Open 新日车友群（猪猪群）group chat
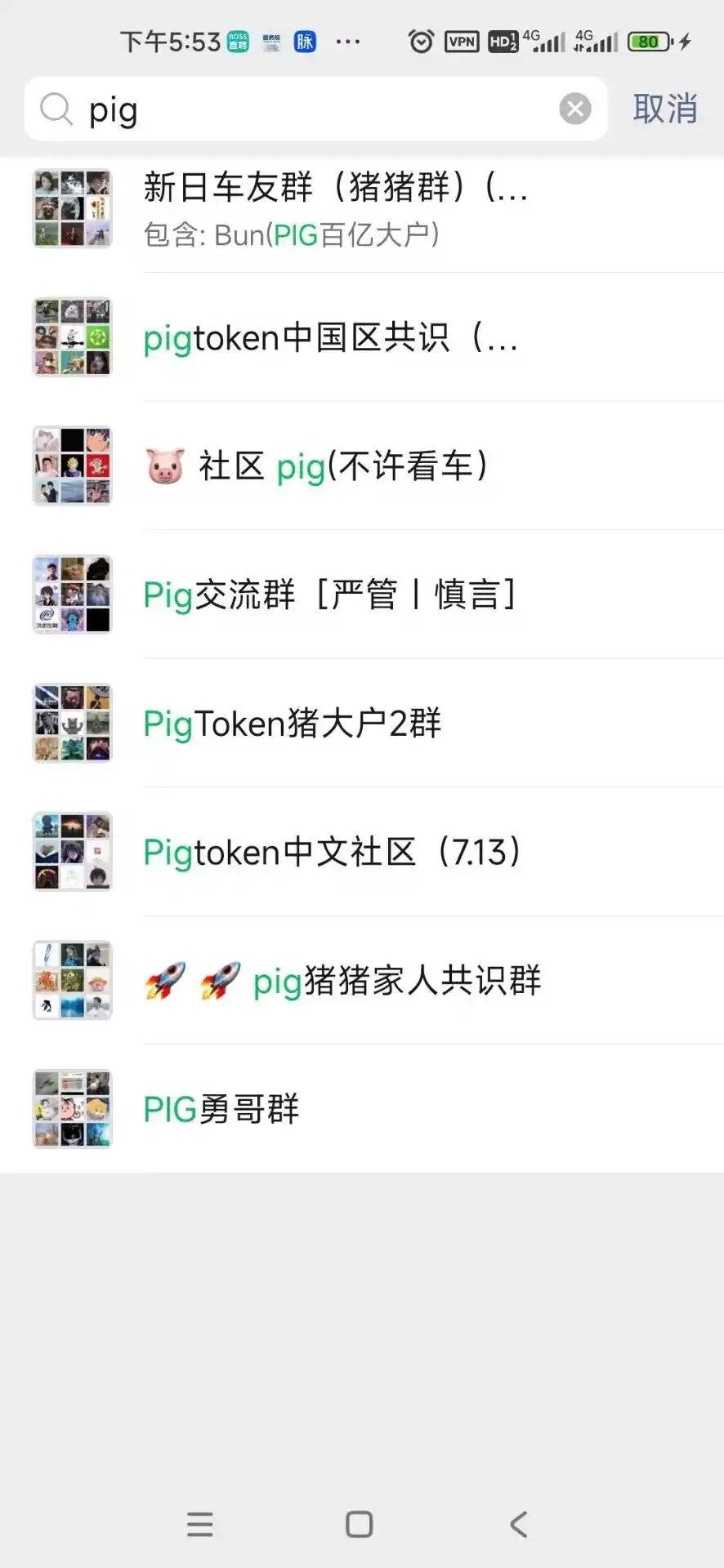 pos(362,209)
